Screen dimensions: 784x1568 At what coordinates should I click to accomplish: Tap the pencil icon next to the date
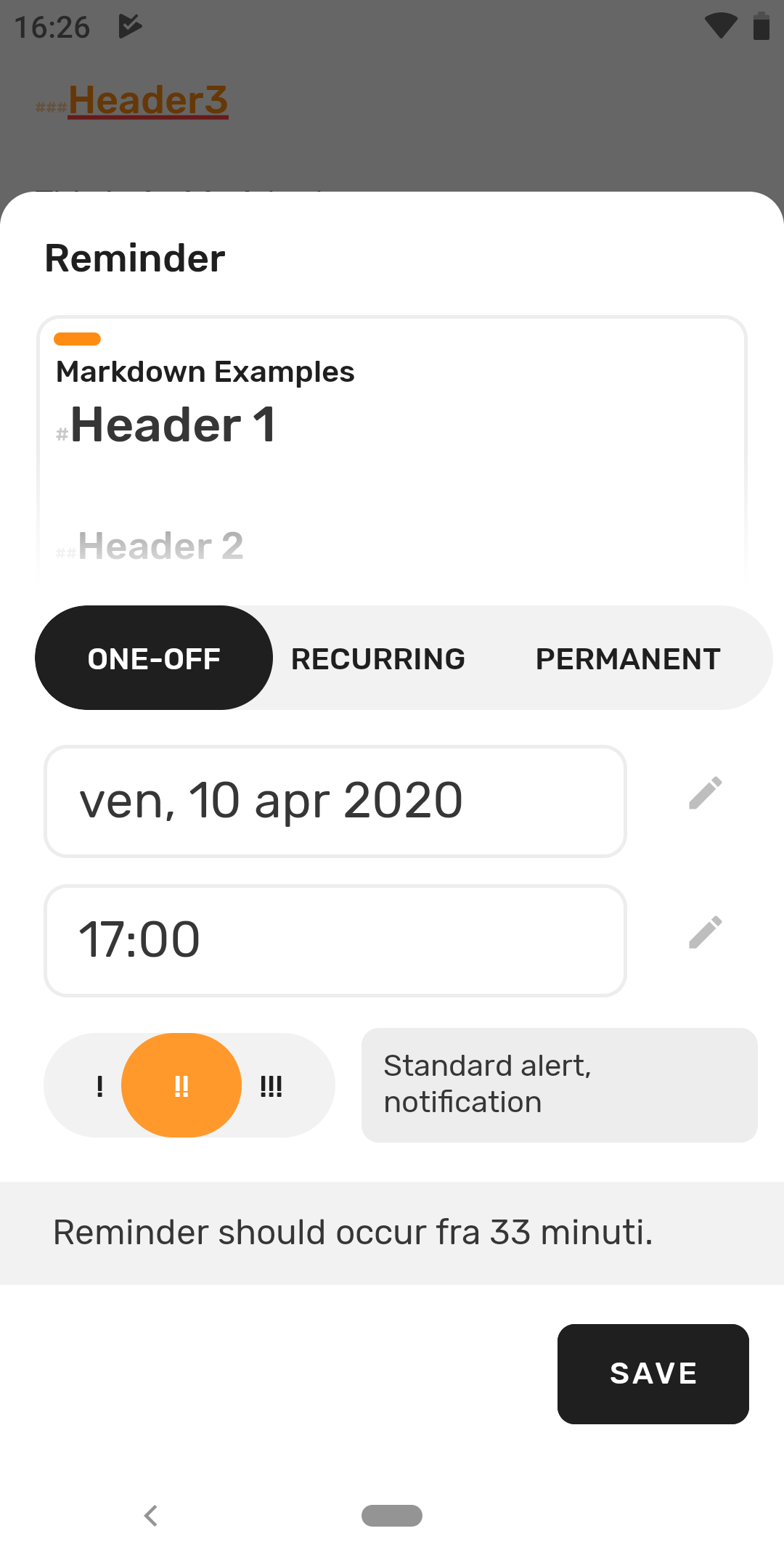(x=705, y=793)
